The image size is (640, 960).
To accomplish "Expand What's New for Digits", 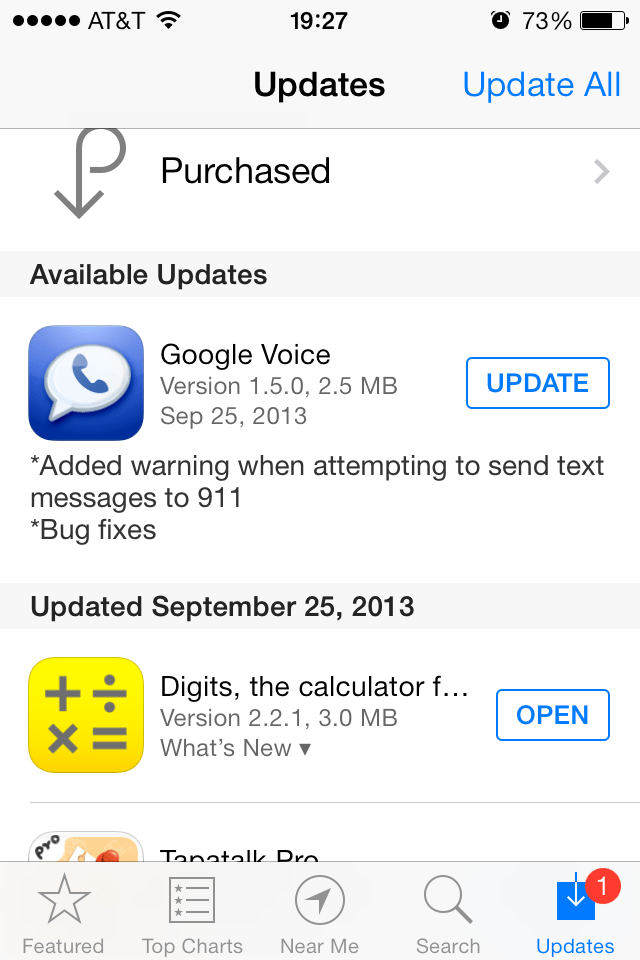I will (235, 748).
